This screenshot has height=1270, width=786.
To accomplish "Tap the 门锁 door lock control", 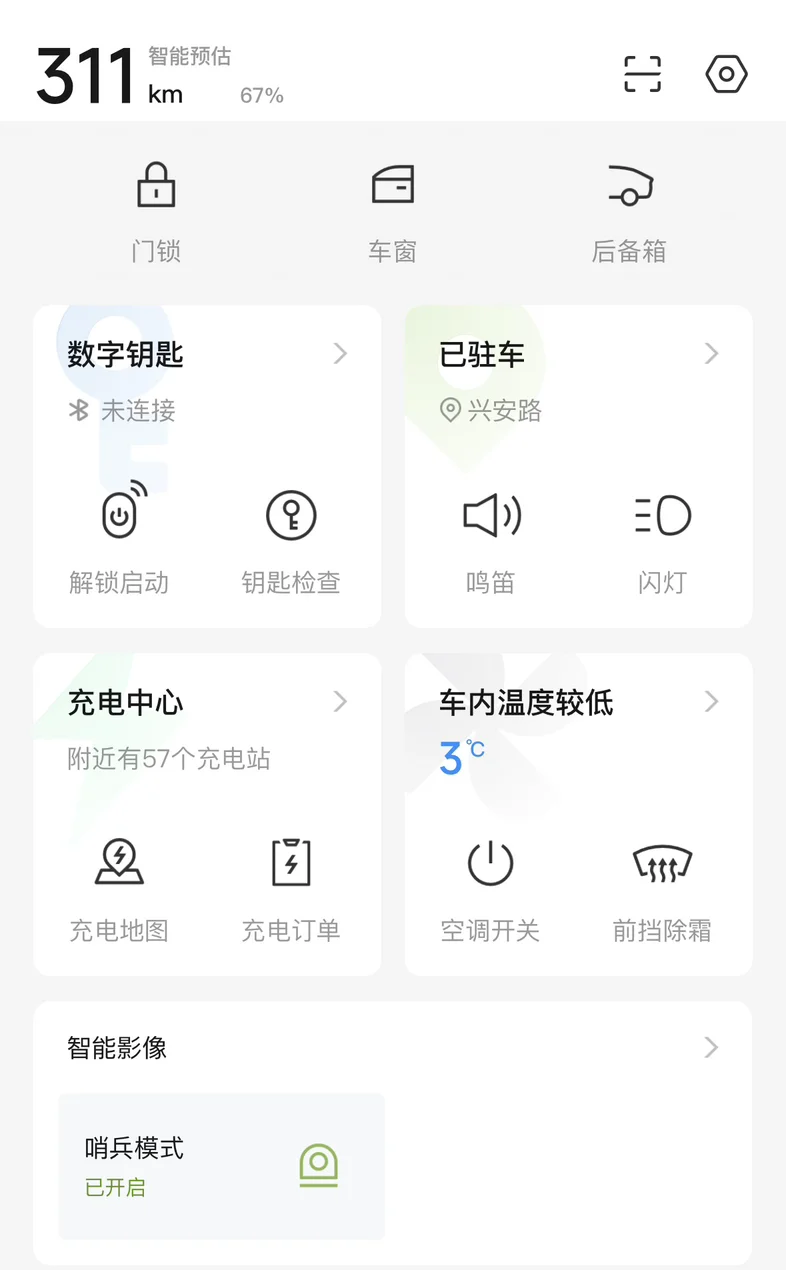I will pyautogui.click(x=156, y=213).
